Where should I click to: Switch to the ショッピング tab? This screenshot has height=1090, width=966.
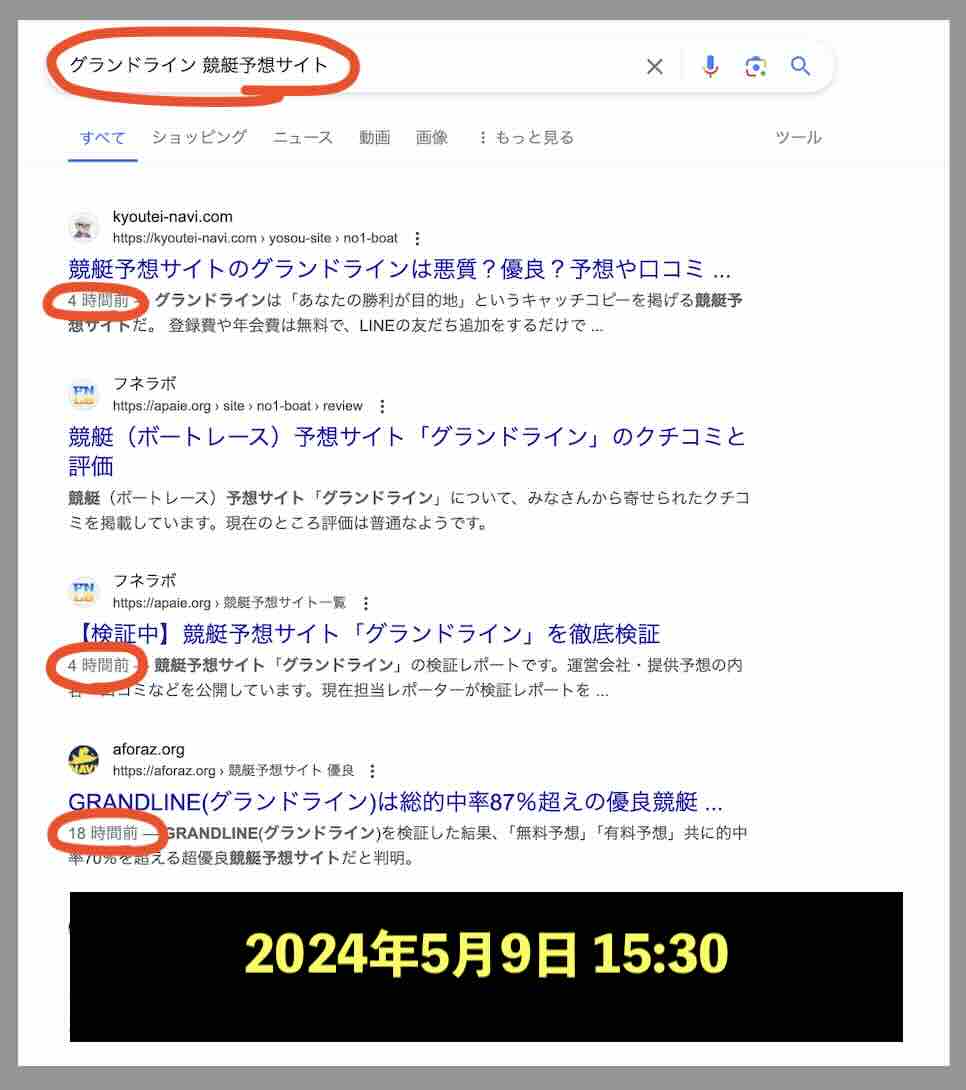[x=199, y=138]
